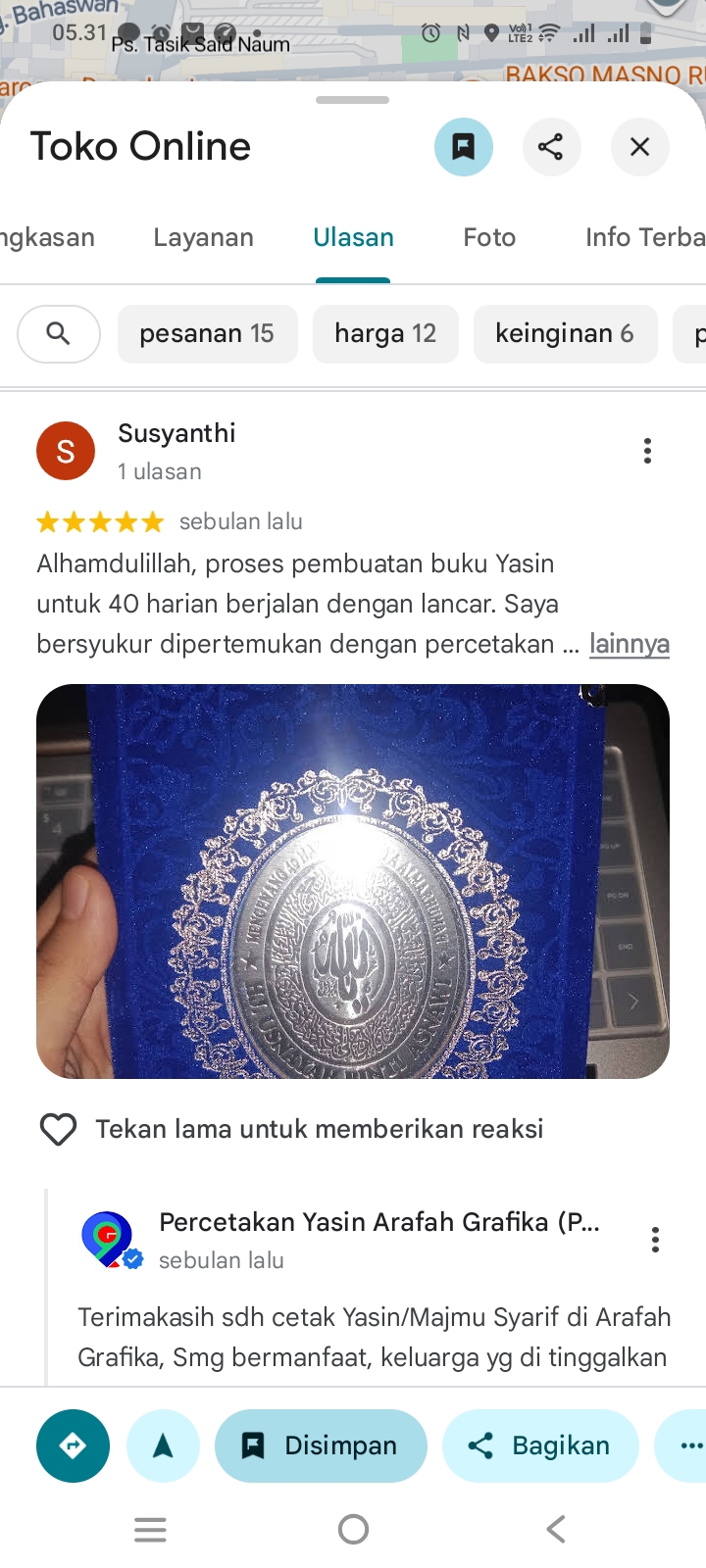Screen dimensions: 706x1568
Task: Open the Info Terbaru tab
Action: click(x=644, y=237)
